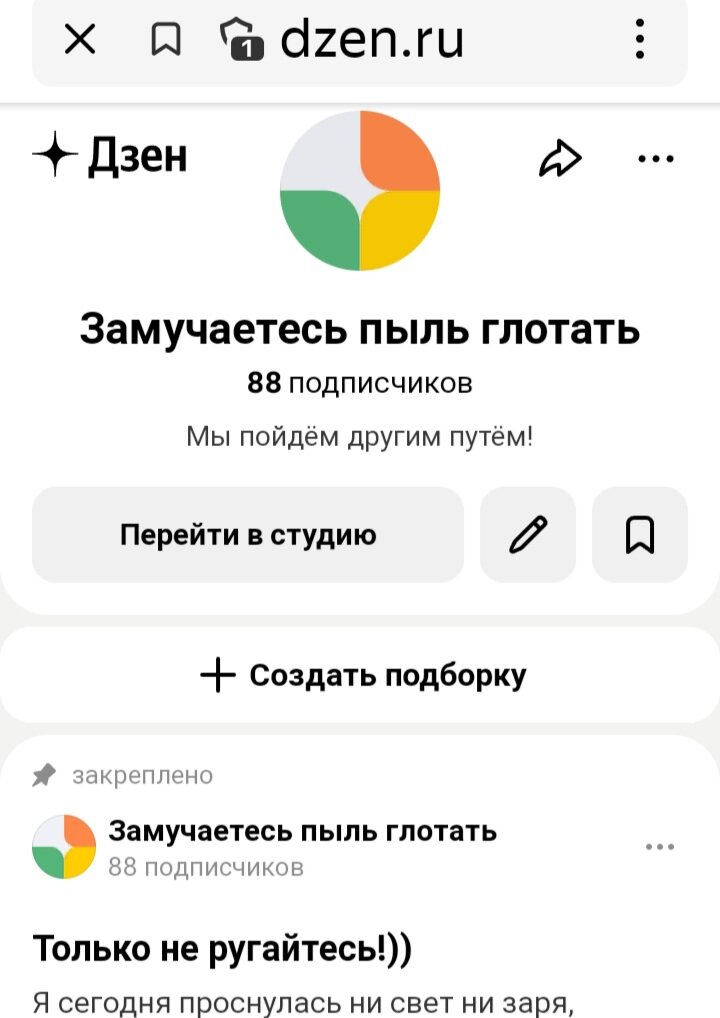Close the page with the X button

pos(78,39)
